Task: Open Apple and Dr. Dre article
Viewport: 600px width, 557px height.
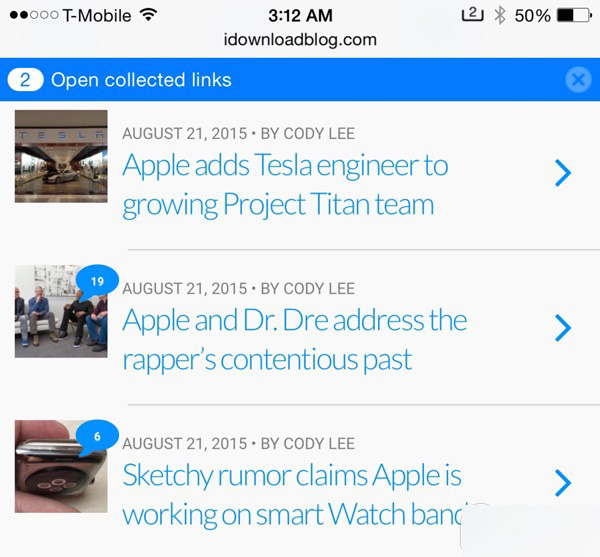Action: [x=294, y=340]
